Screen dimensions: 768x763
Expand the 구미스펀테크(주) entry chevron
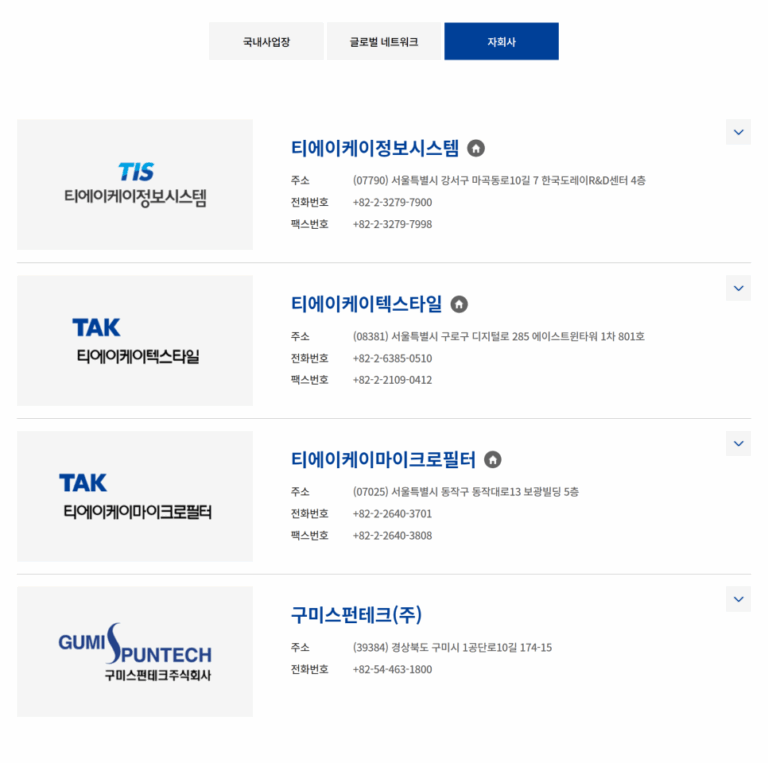tap(738, 599)
